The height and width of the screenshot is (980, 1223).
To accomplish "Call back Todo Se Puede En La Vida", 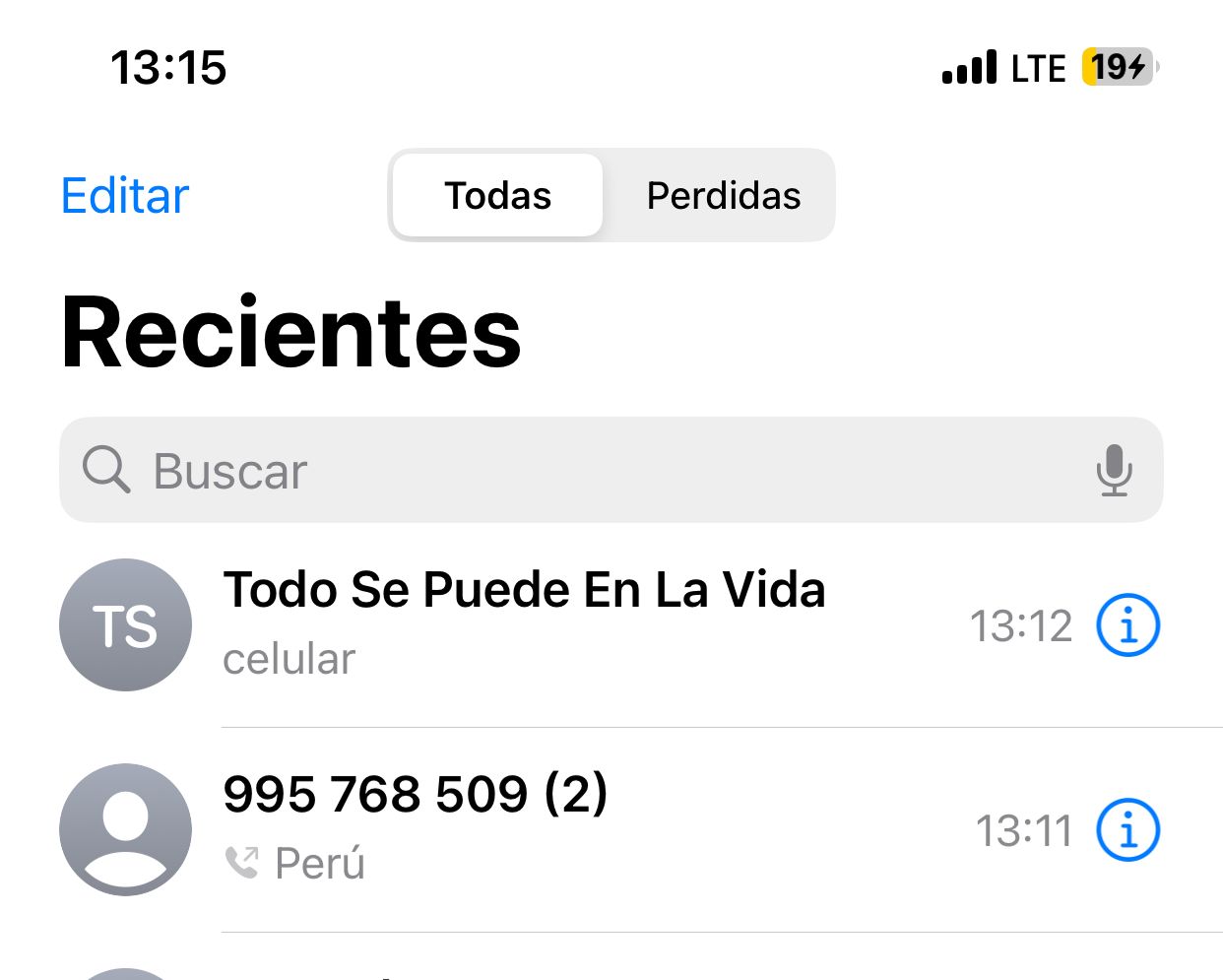I will coord(524,622).
